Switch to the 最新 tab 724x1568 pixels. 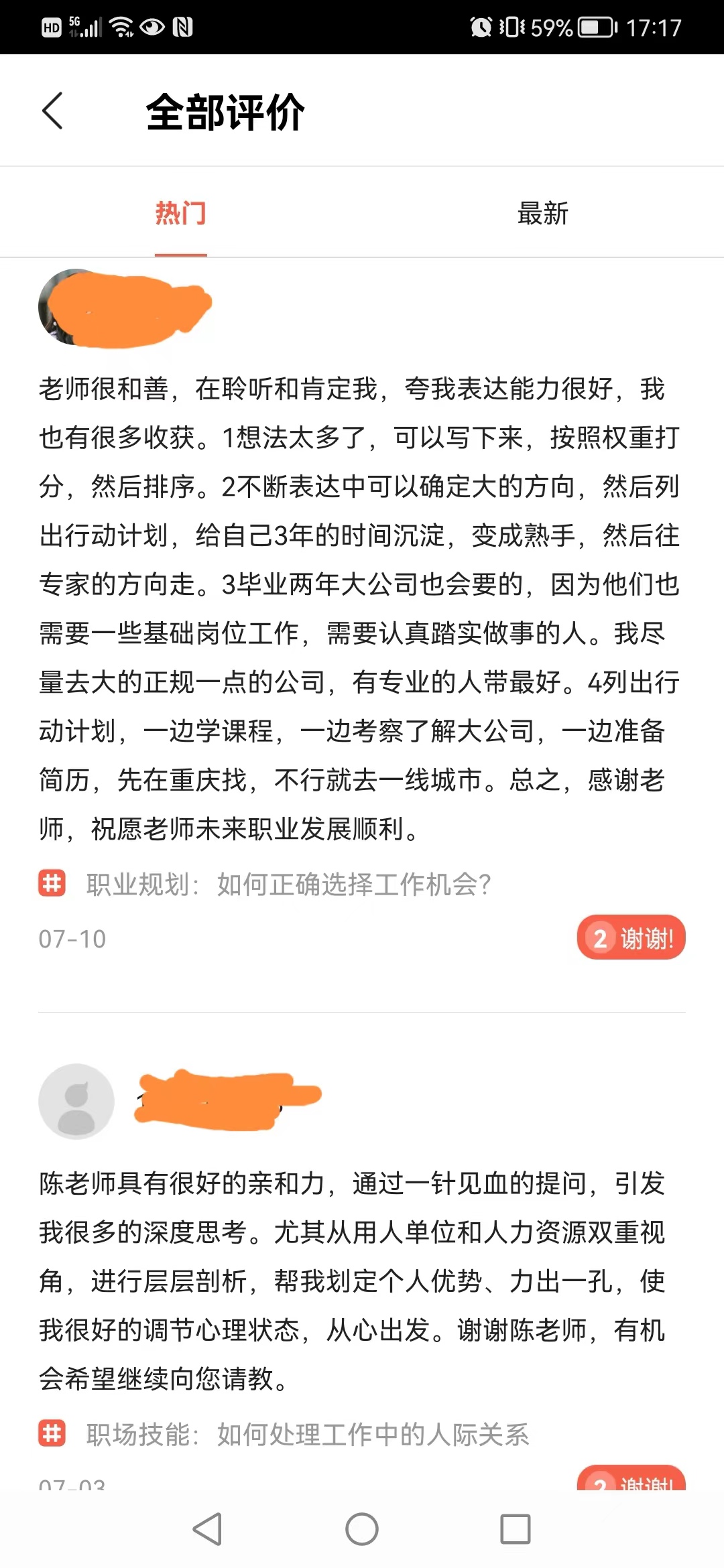(542, 214)
